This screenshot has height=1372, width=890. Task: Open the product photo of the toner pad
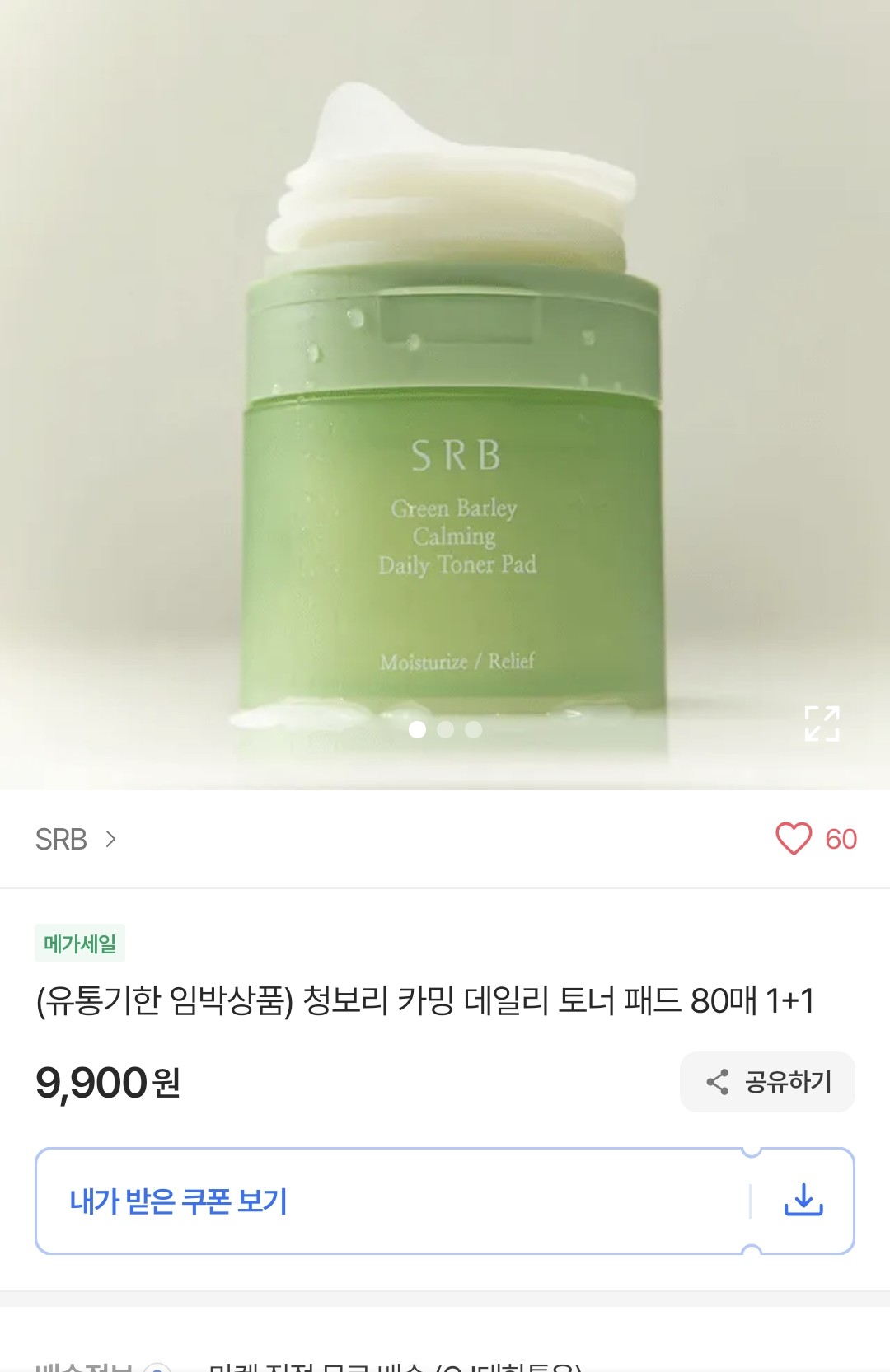click(x=453, y=412)
